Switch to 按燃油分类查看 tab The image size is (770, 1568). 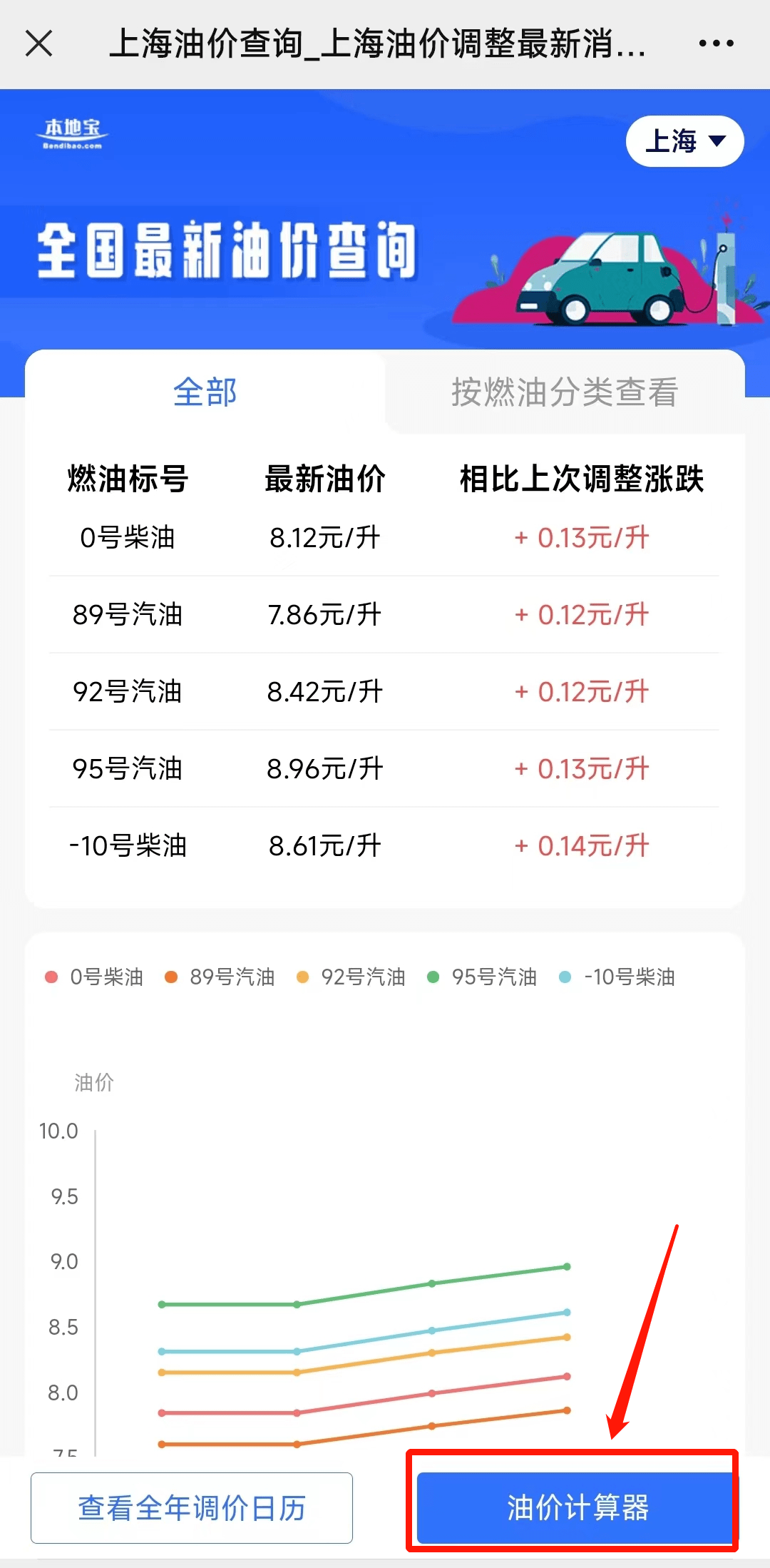565,392
